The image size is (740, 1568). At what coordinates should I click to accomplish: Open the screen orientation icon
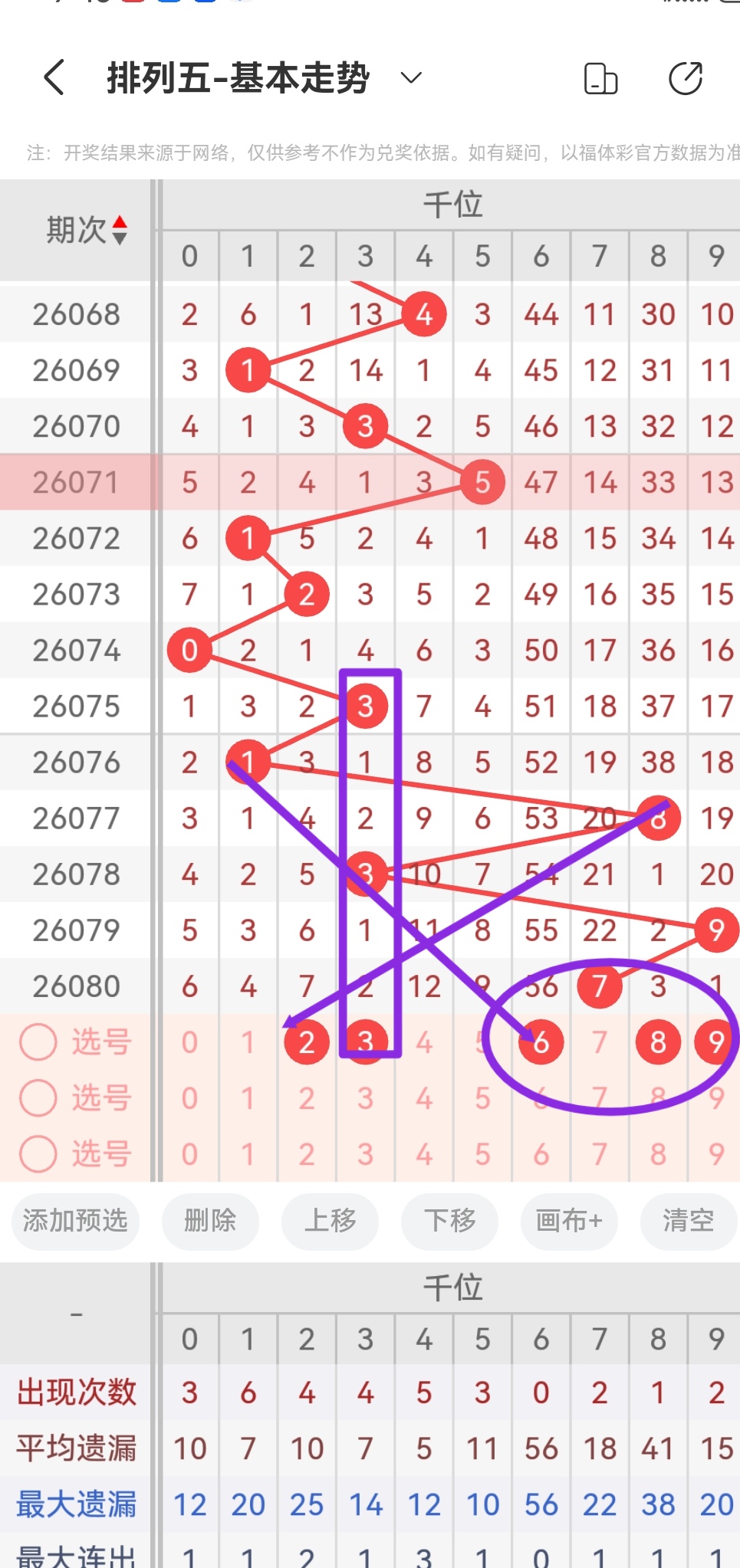(600, 78)
